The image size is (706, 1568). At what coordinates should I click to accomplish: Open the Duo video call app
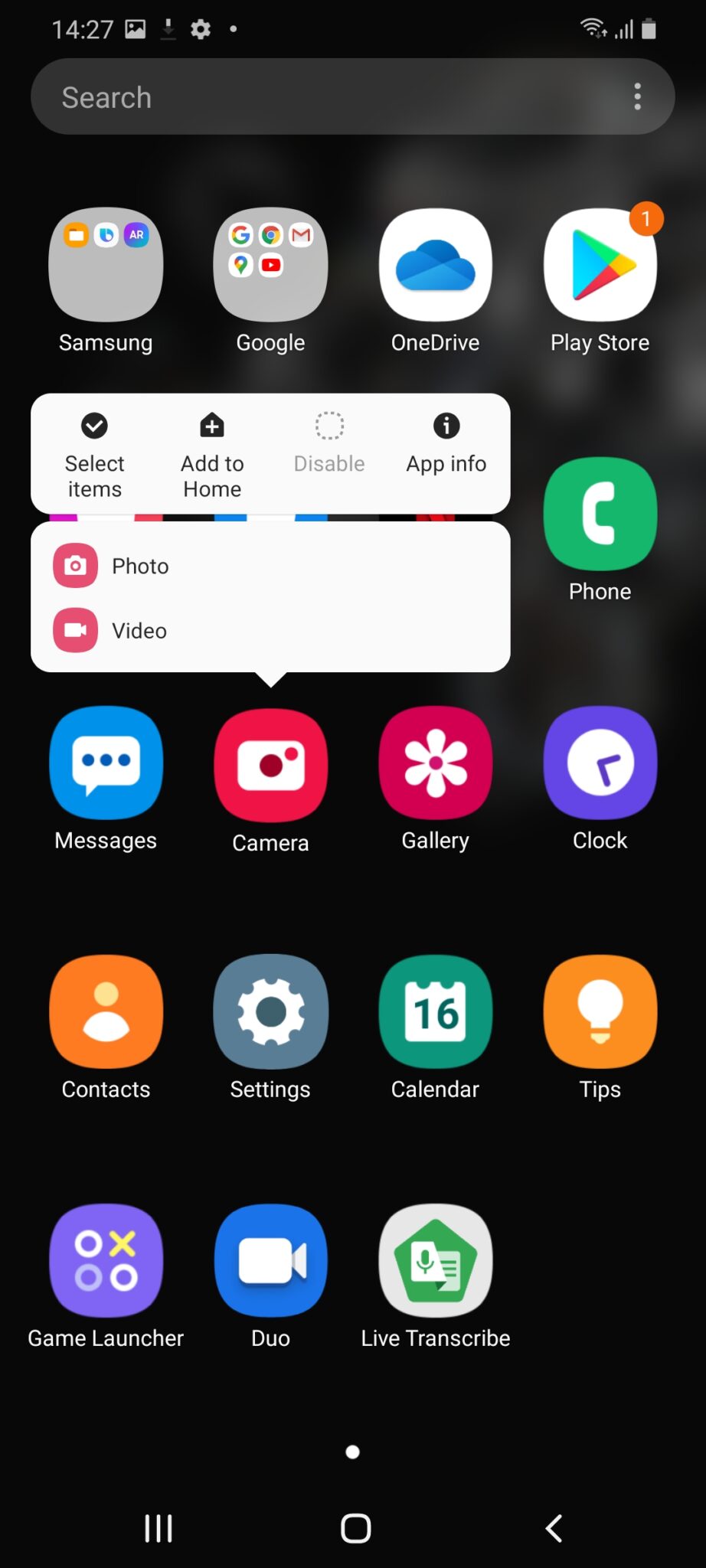(x=270, y=1262)
